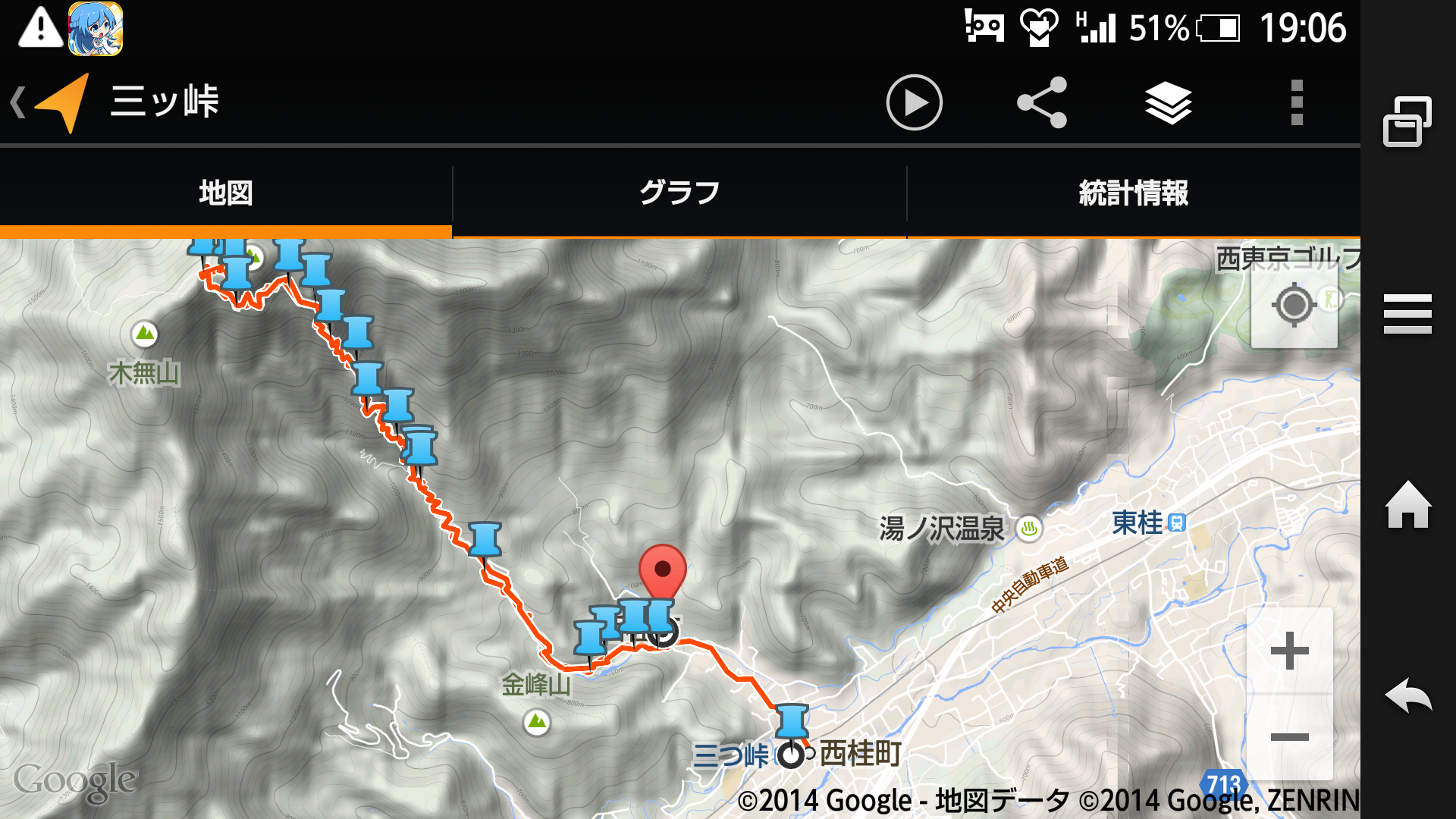Viewport: 1456px width, 819px height.
Task: Zoom in on the map
Action: tap(1289, 651)
